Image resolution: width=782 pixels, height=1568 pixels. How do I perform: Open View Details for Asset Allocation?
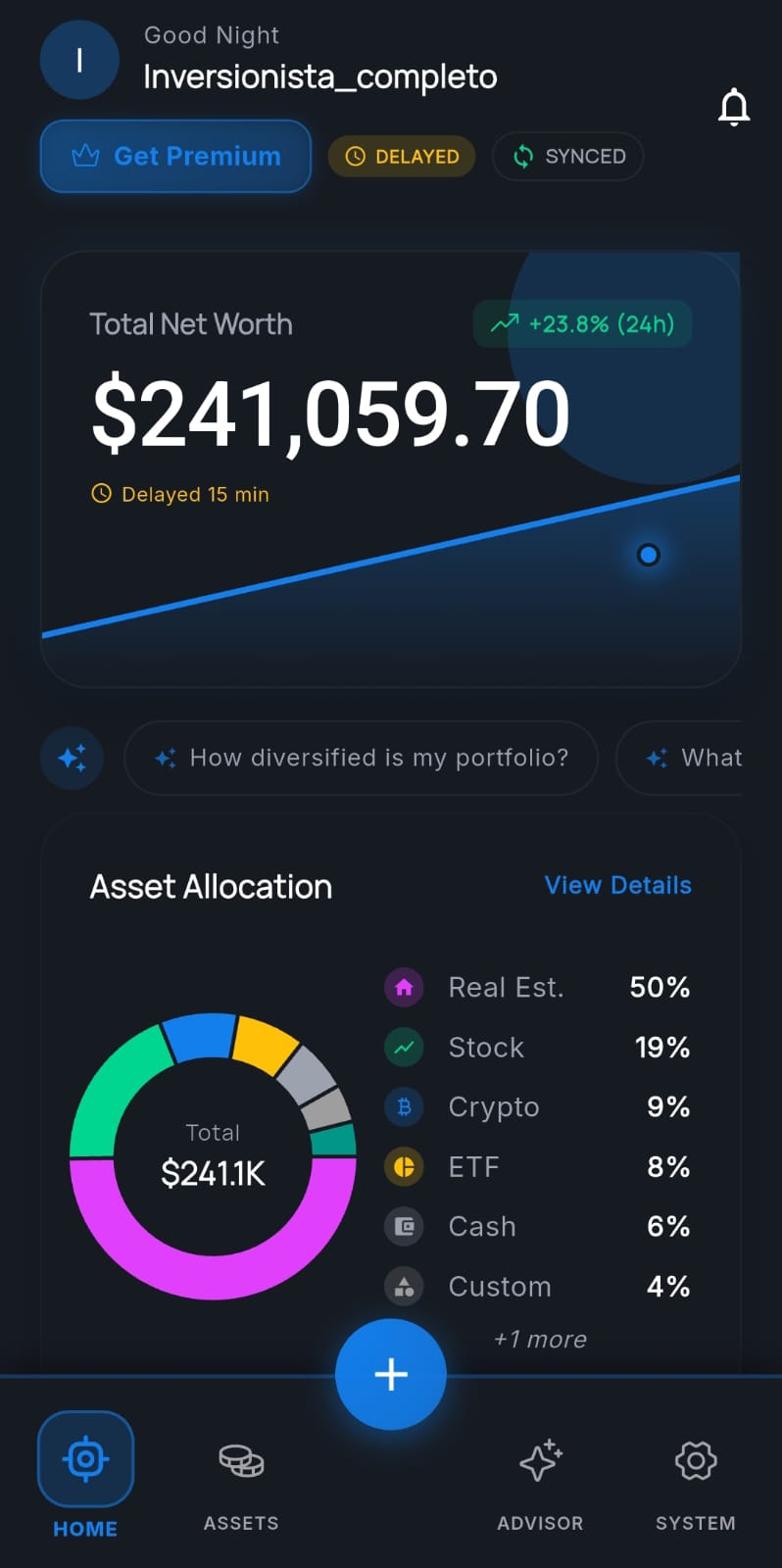pyautogui.click(x=618, y=885)
